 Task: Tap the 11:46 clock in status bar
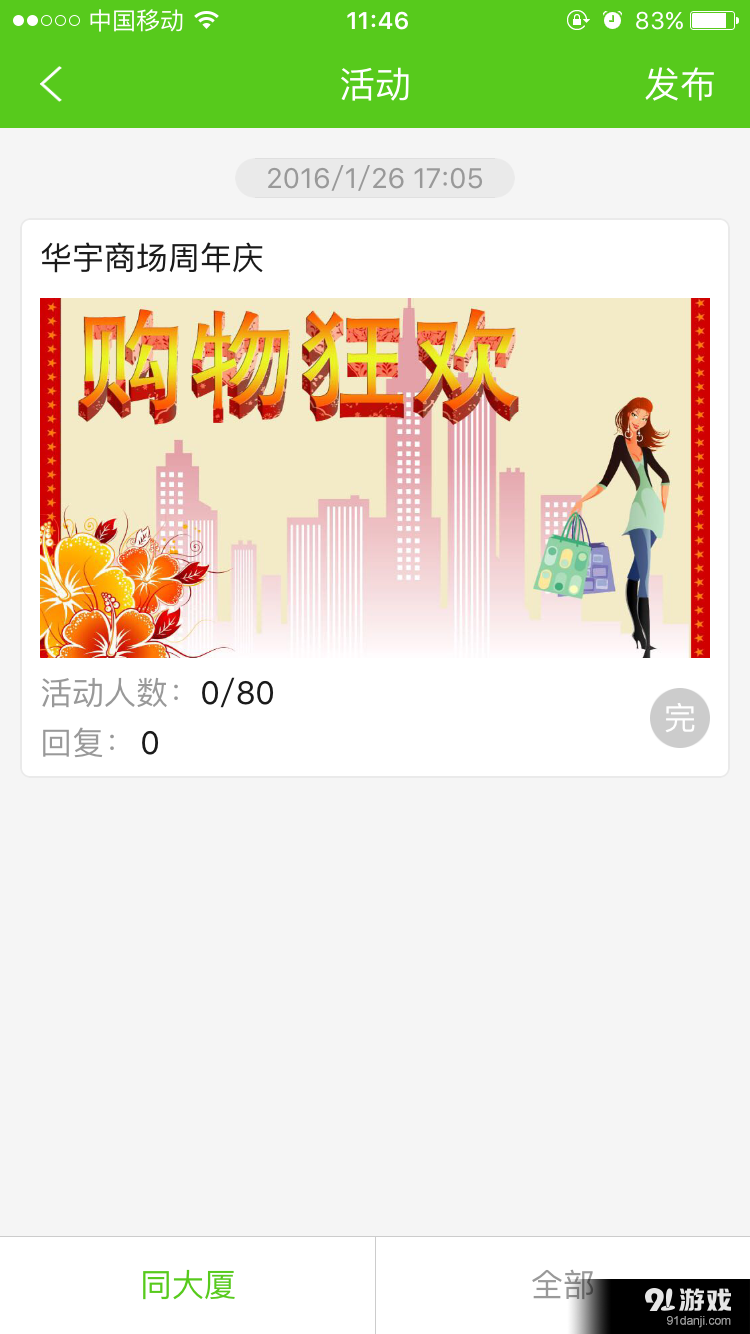pyautogui.click(x=374, y=19)
